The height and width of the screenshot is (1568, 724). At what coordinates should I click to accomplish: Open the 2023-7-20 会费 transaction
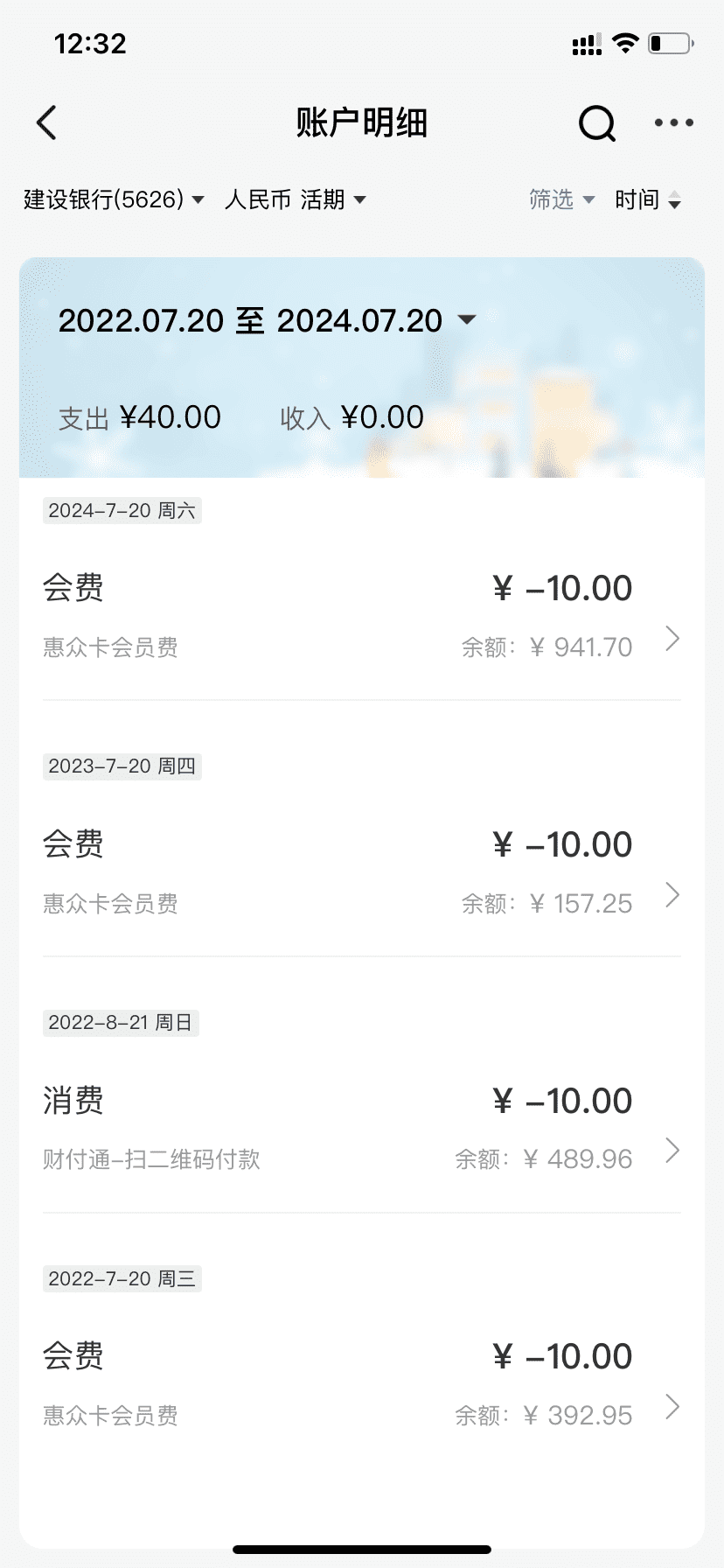tap(362, 873)
